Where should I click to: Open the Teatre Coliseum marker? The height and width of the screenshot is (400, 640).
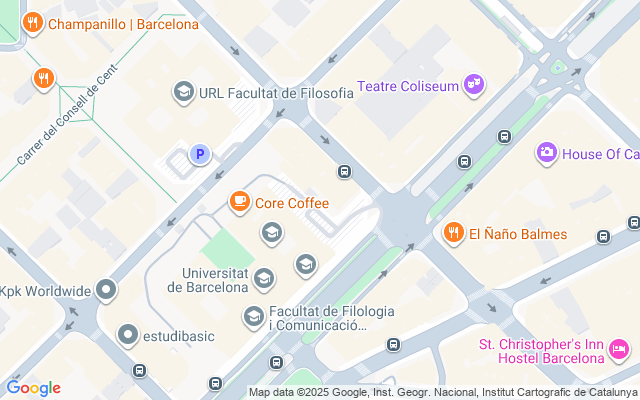[475, 86]
